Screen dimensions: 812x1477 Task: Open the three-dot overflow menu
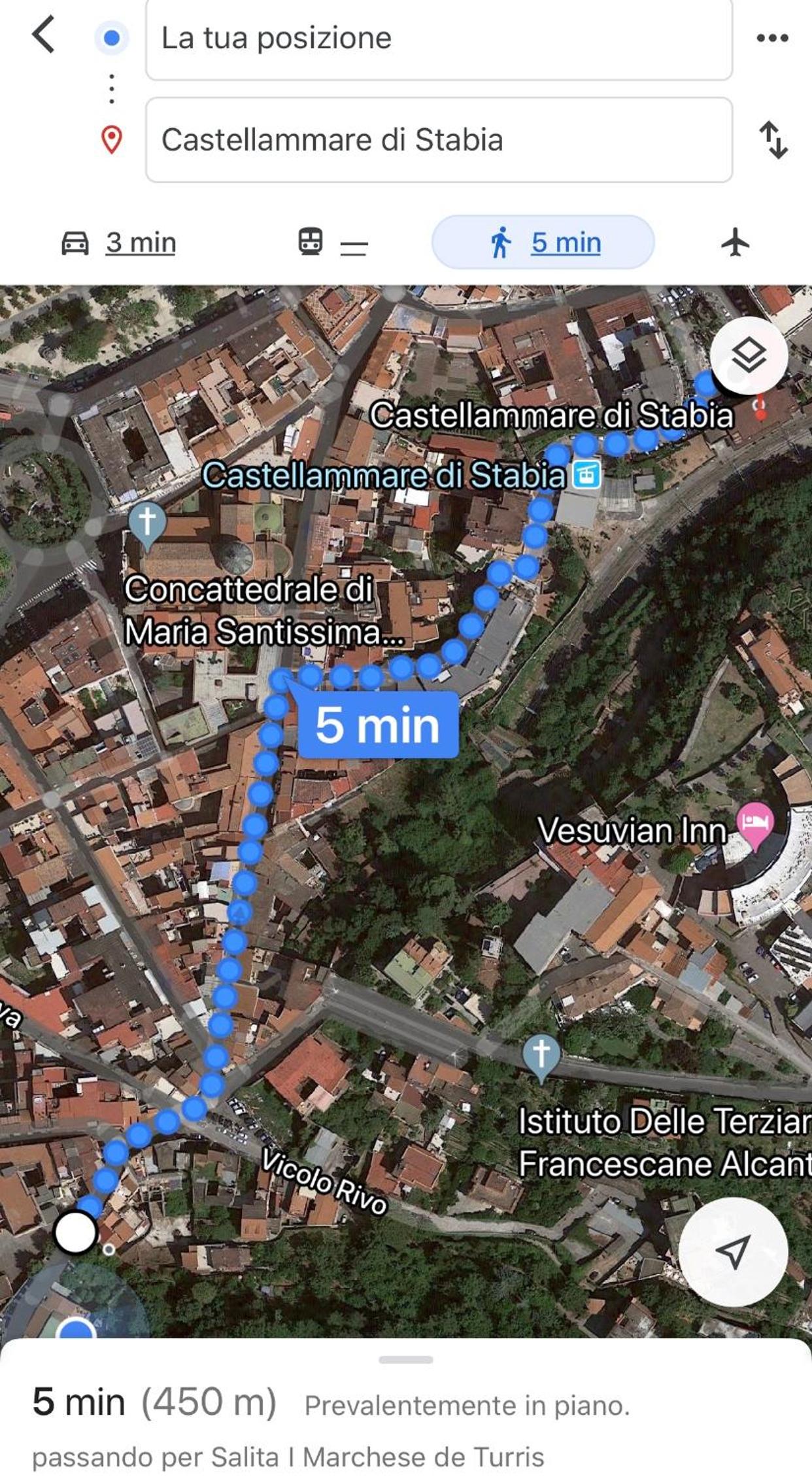(x=772, y=38)
